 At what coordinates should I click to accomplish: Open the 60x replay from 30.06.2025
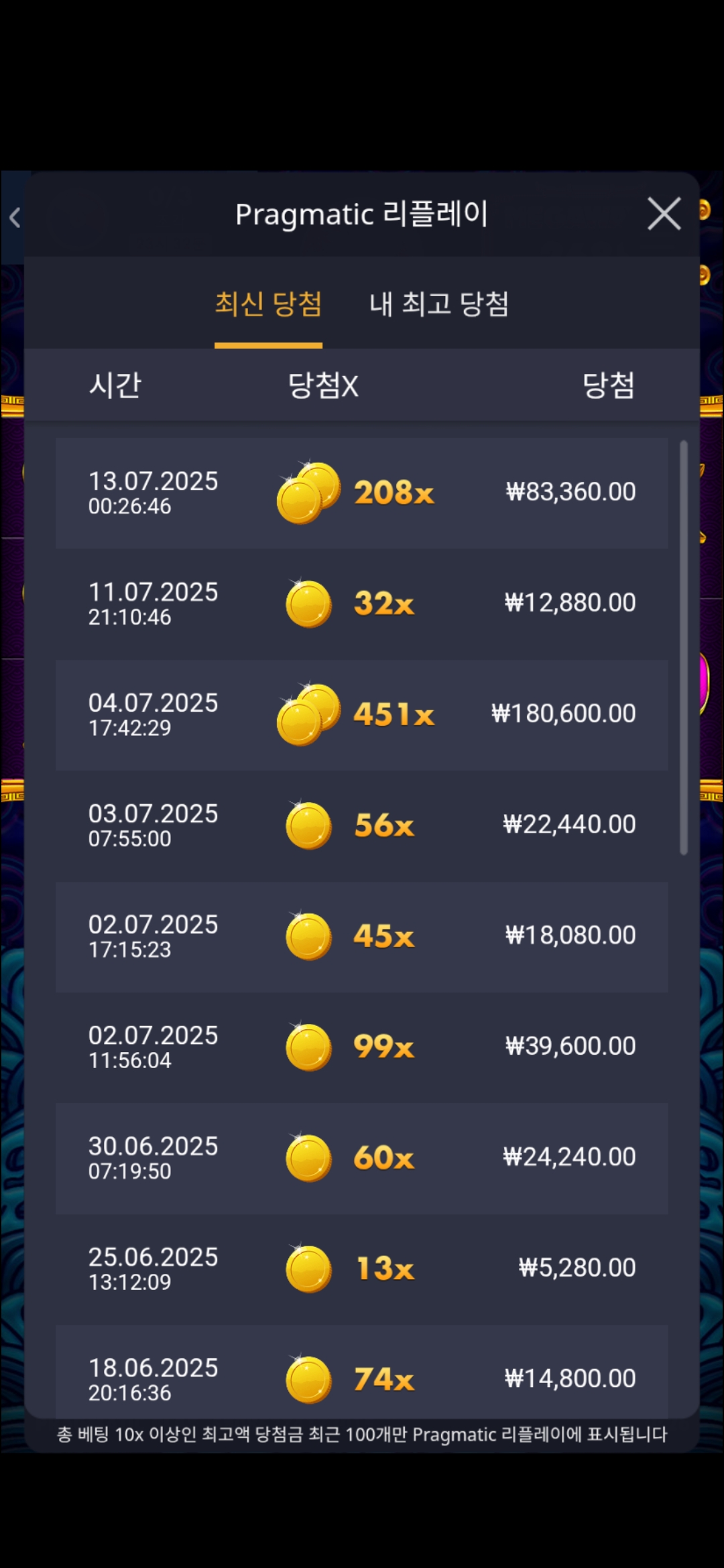click(362, 1158)
